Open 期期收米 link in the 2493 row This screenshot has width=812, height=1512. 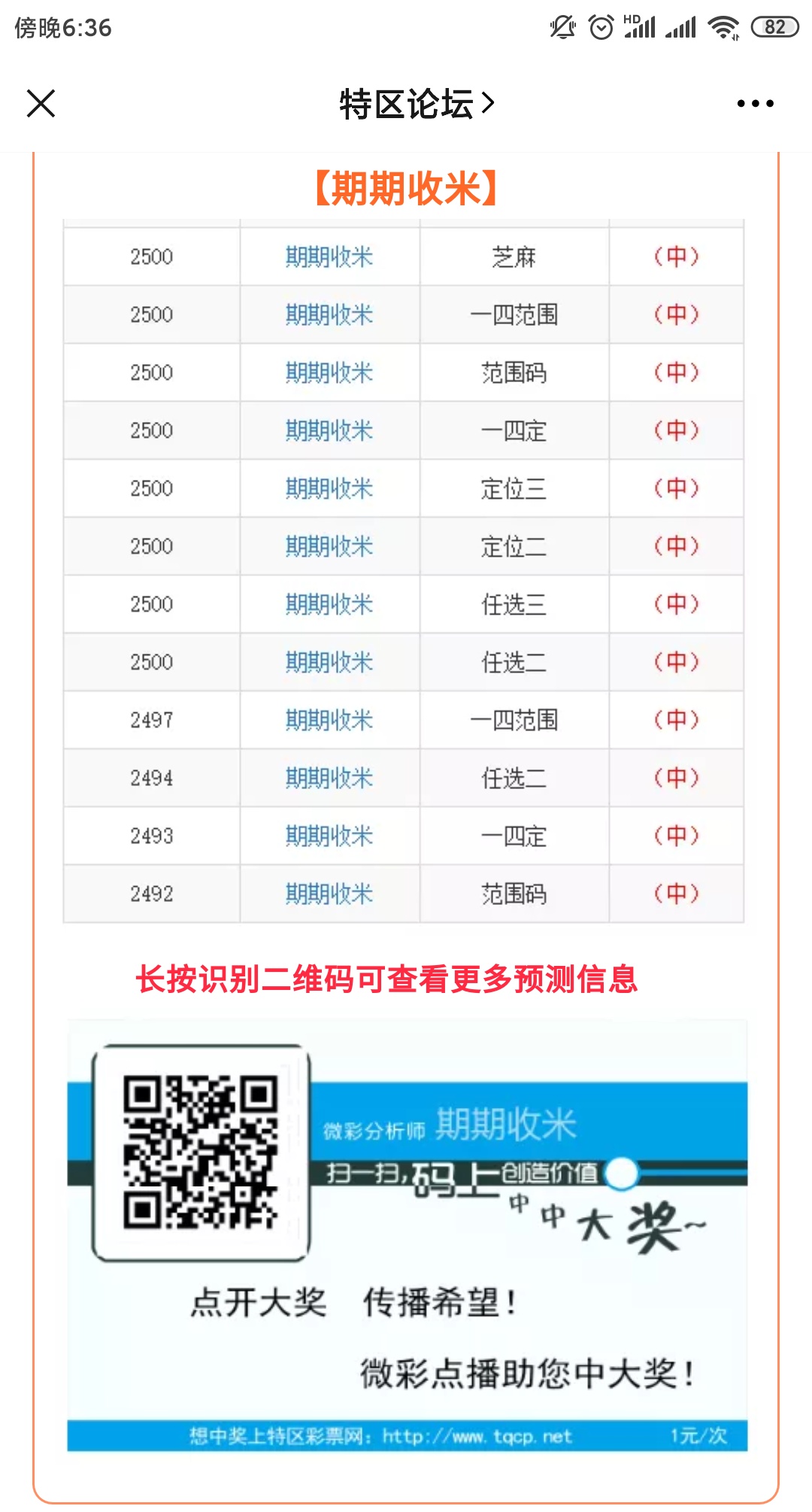point(329,836)
